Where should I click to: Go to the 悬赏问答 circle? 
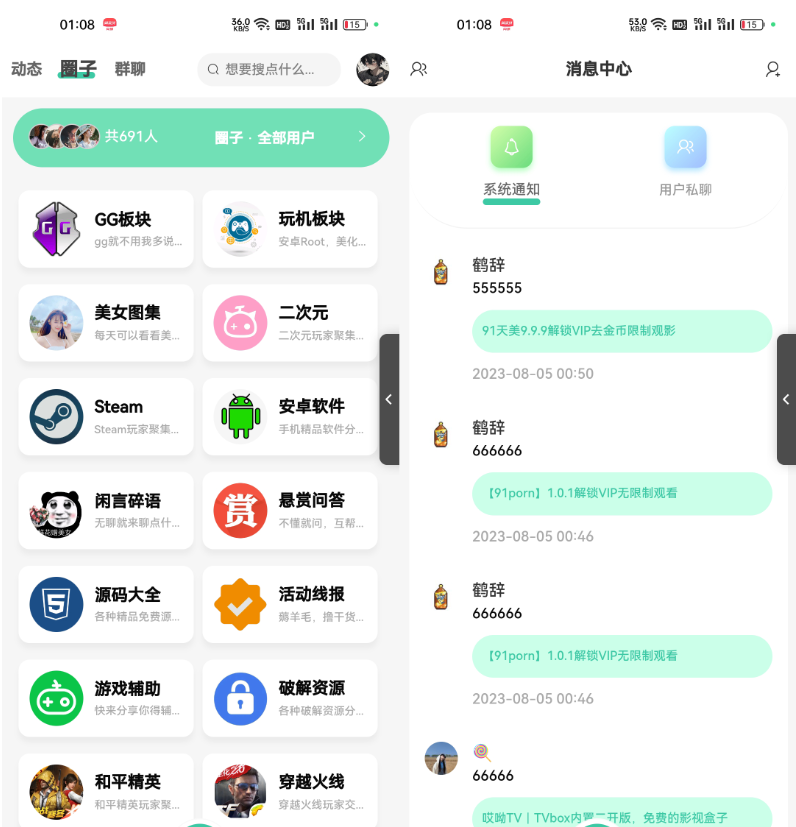(290, 510)
